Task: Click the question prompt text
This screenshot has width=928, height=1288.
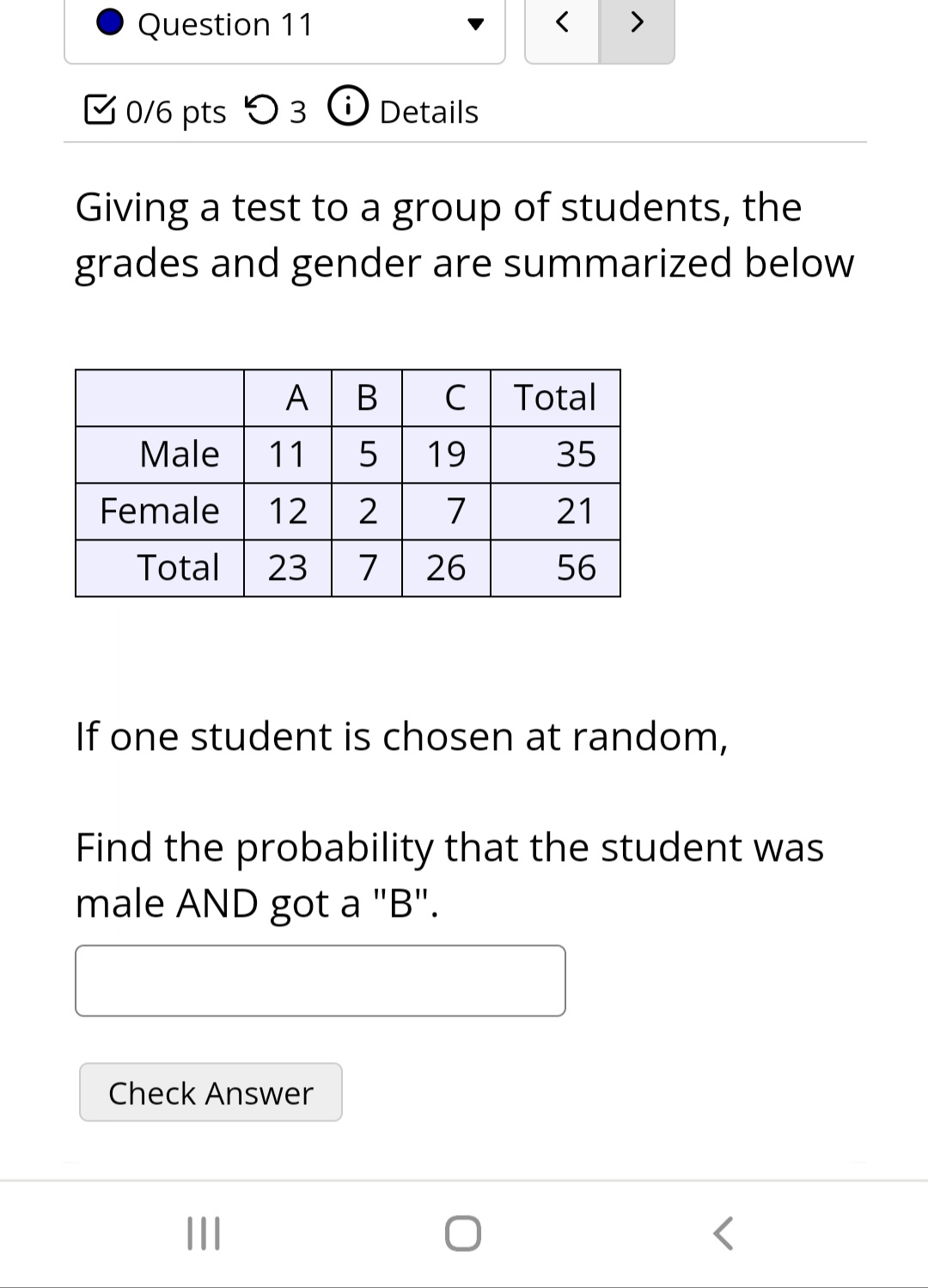Action: click(x=464, y=235)
